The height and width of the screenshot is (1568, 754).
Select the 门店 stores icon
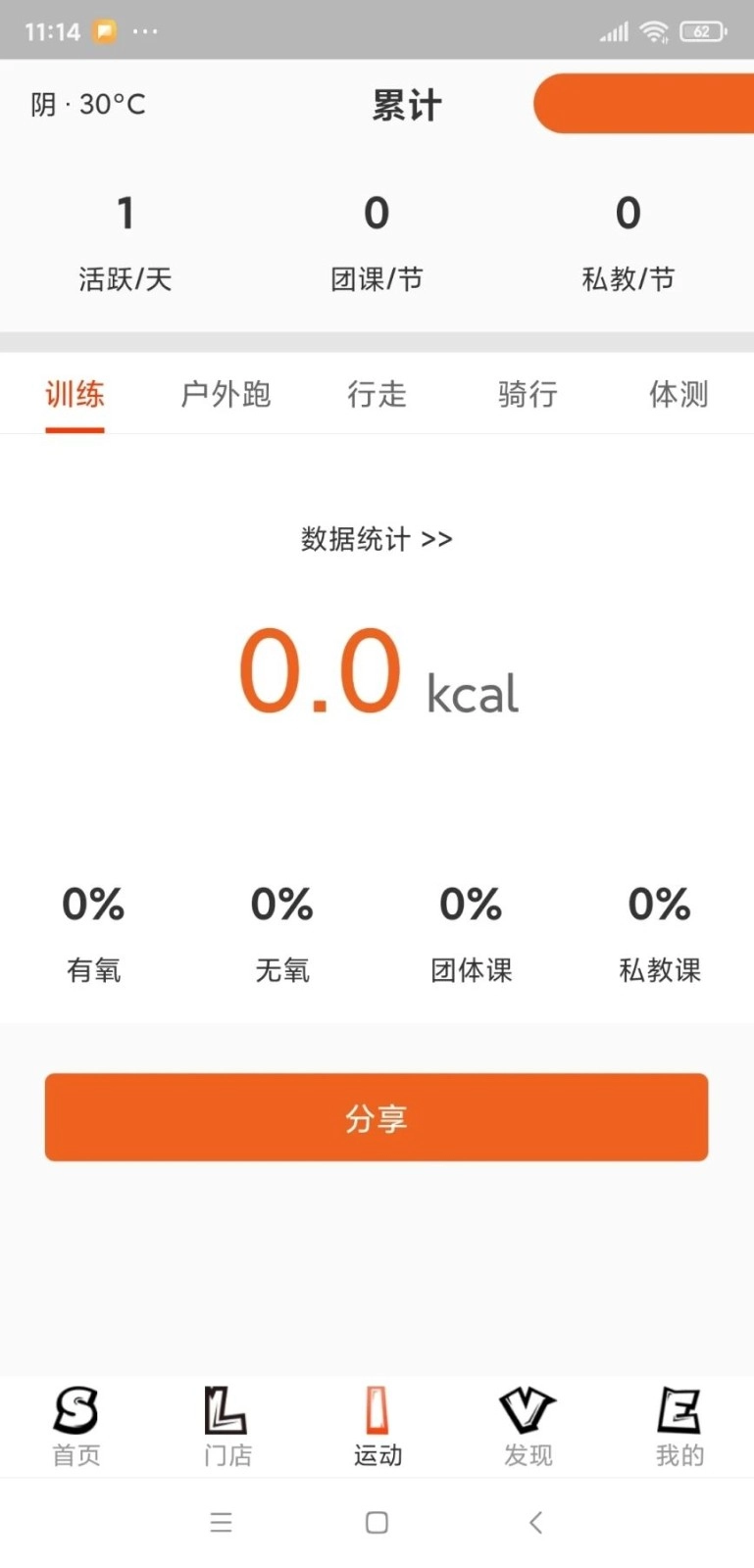coord(226,1426)
